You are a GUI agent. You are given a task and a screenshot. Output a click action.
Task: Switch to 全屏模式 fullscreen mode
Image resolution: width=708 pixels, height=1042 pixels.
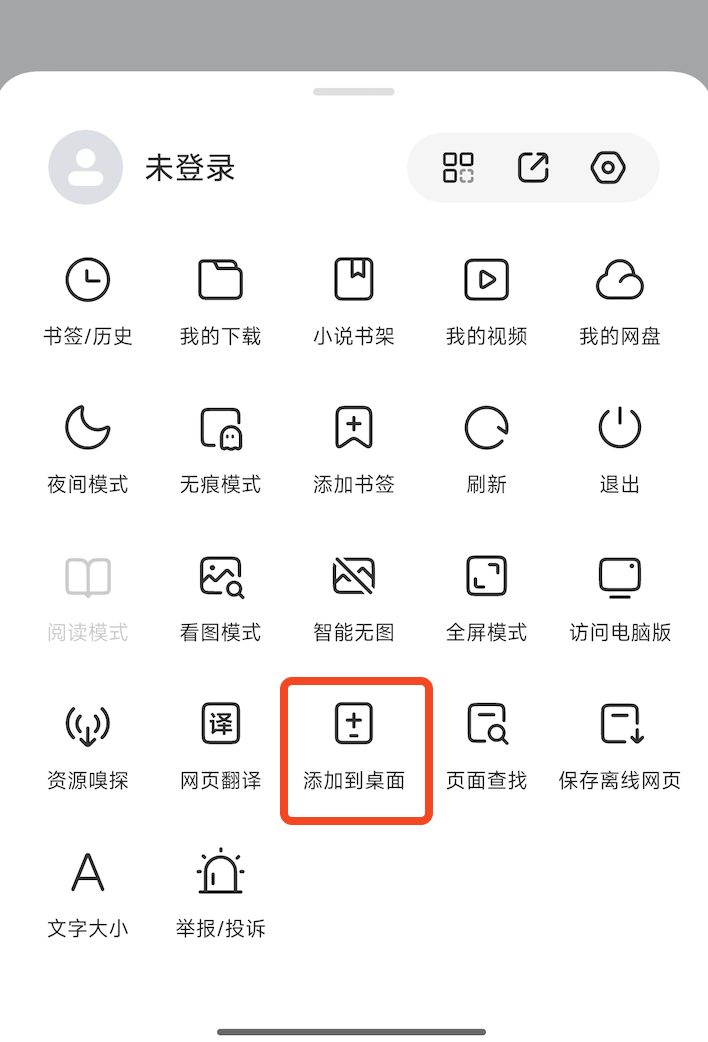(x=487, y=597)
